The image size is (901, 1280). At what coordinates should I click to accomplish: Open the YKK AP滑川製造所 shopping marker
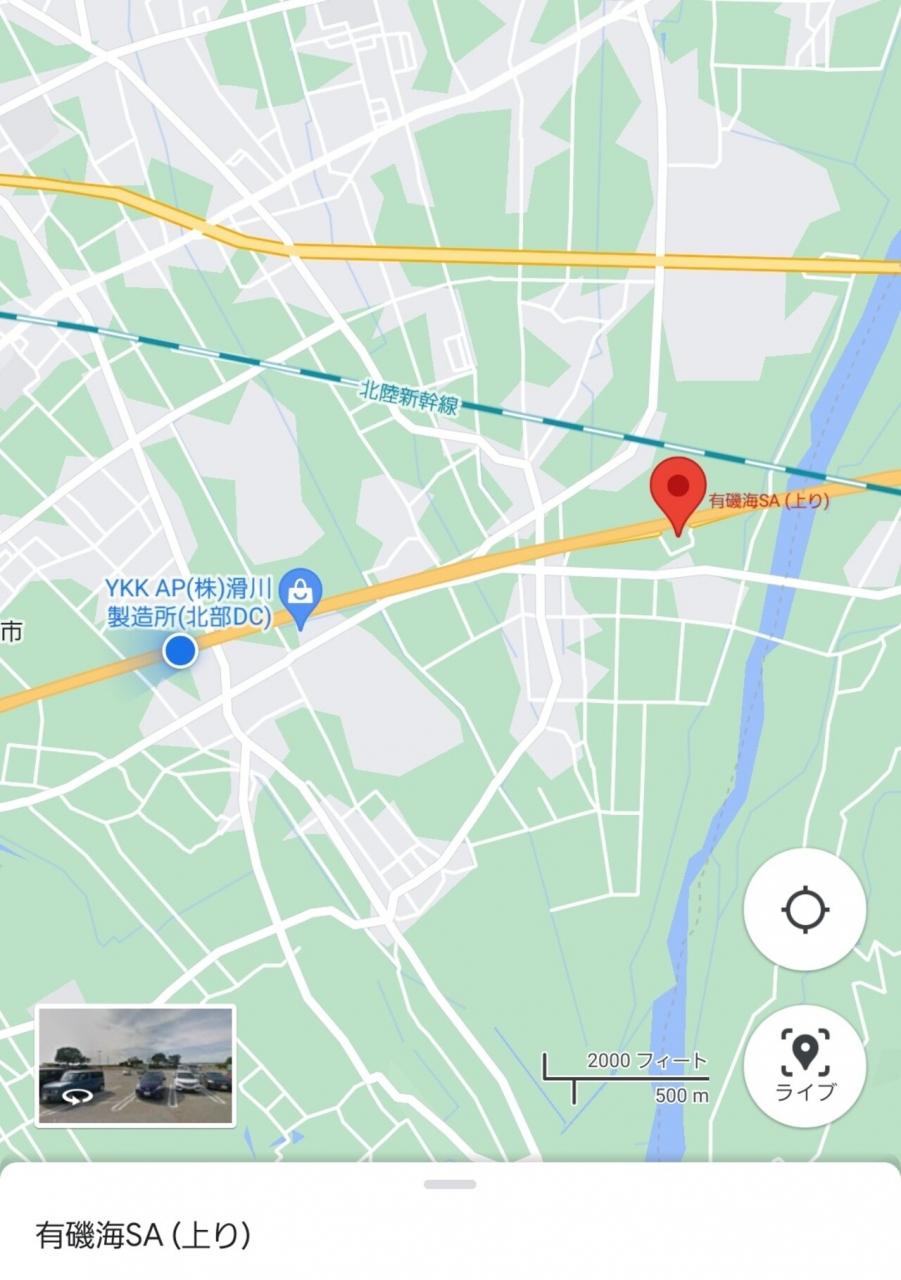(300, 589)
